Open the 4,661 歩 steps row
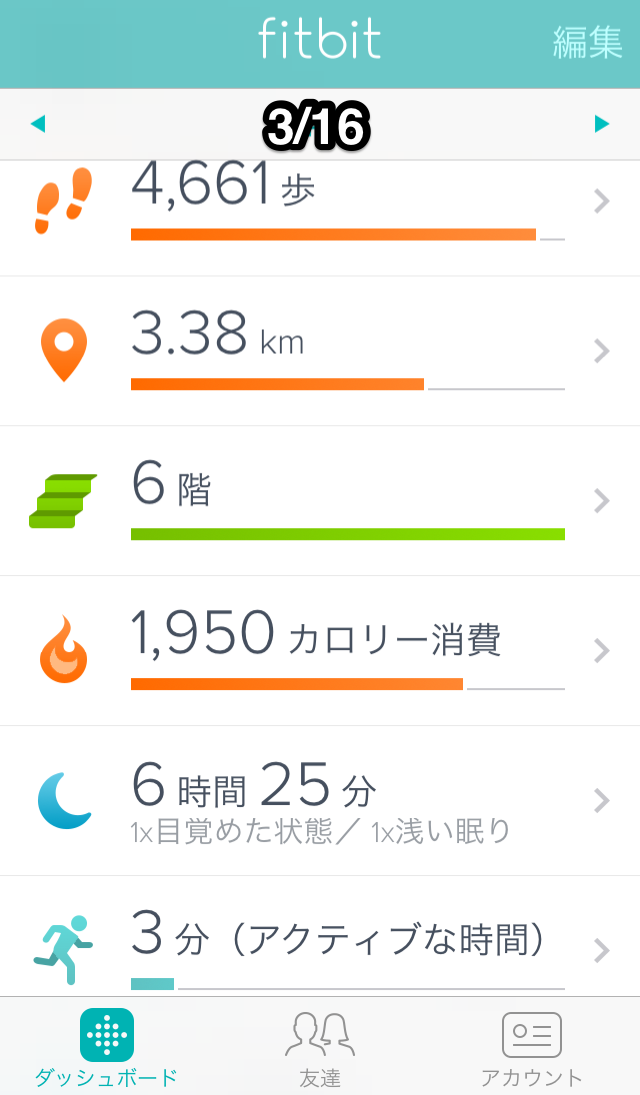This screenshot has width=640, height=1095. pyautogui.click(x=320, y=205)
